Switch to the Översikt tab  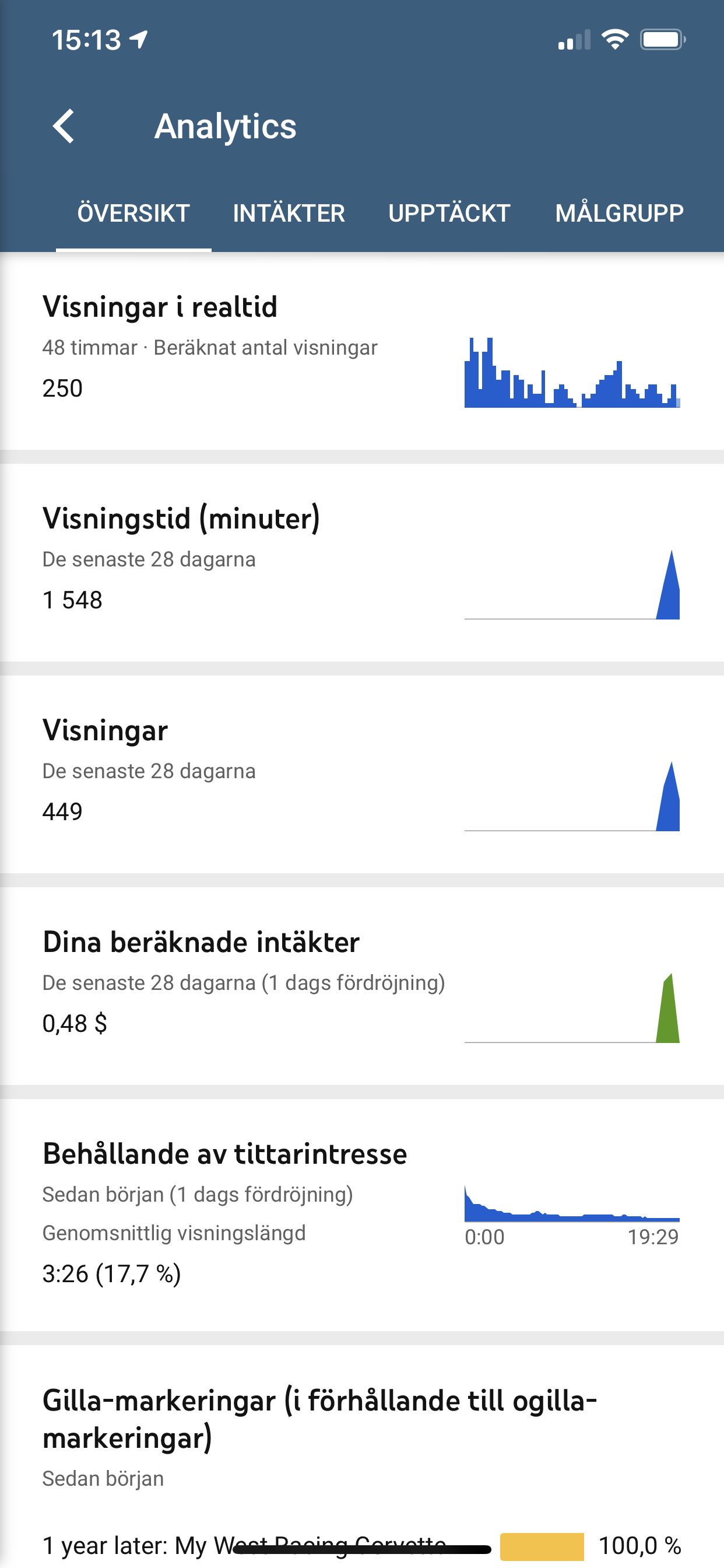(x=134, y=213)
